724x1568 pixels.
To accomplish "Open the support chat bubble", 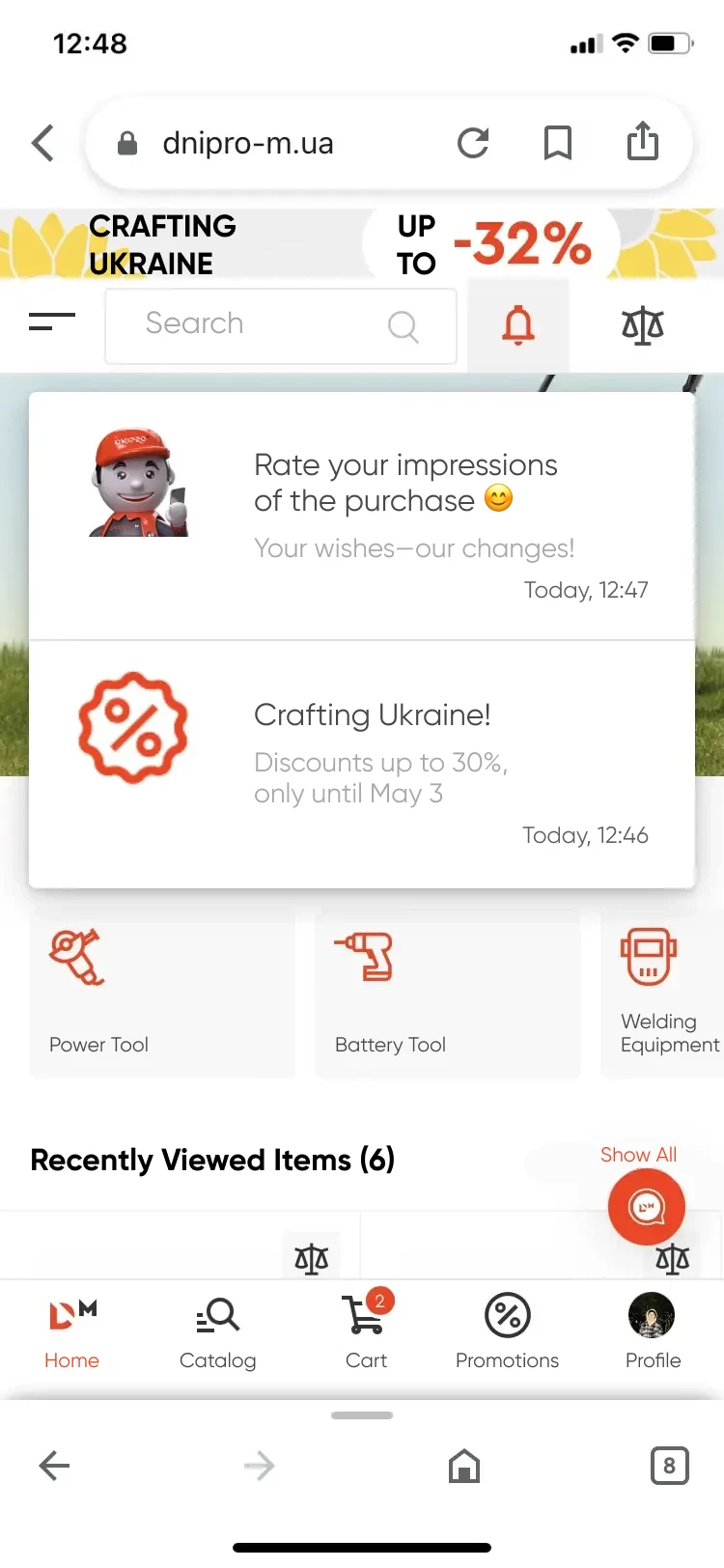I will click(646, 1207).
